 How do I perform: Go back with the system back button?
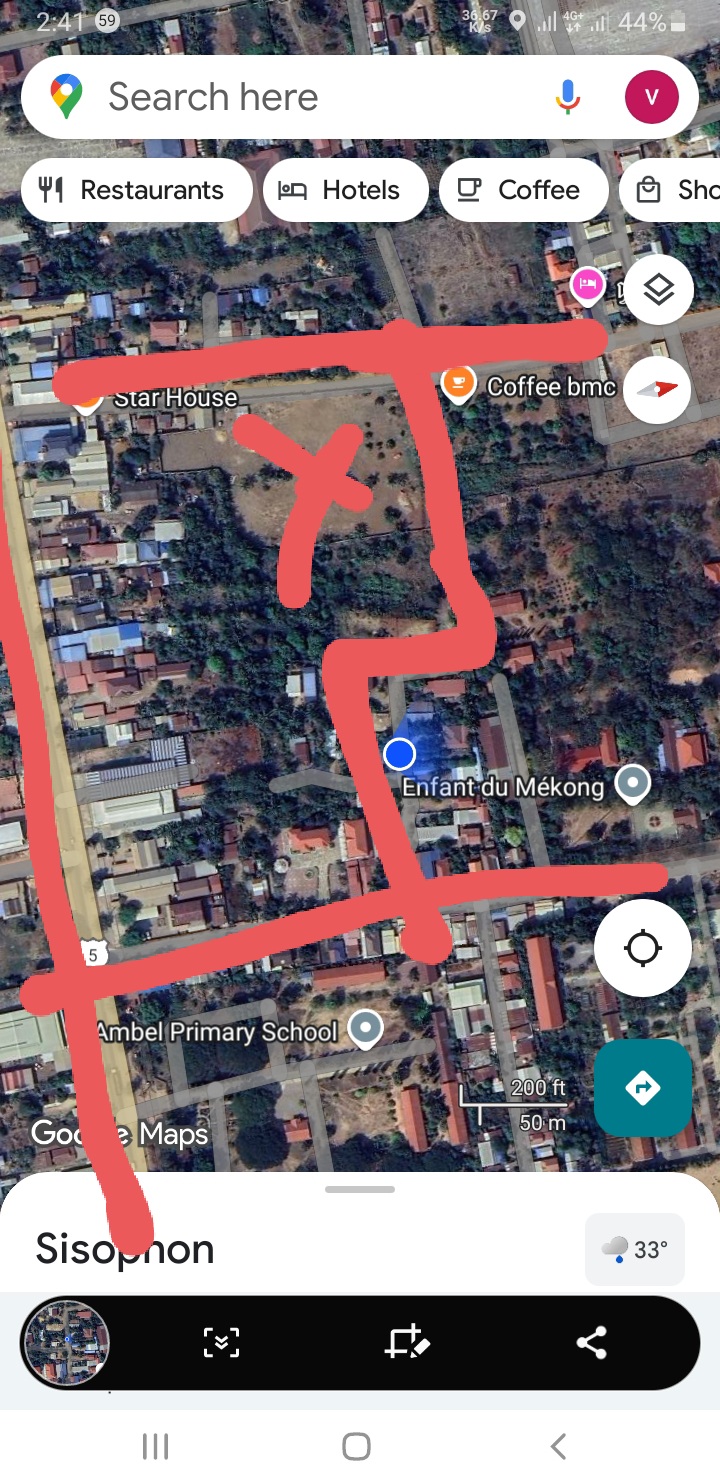[559, 1446]
